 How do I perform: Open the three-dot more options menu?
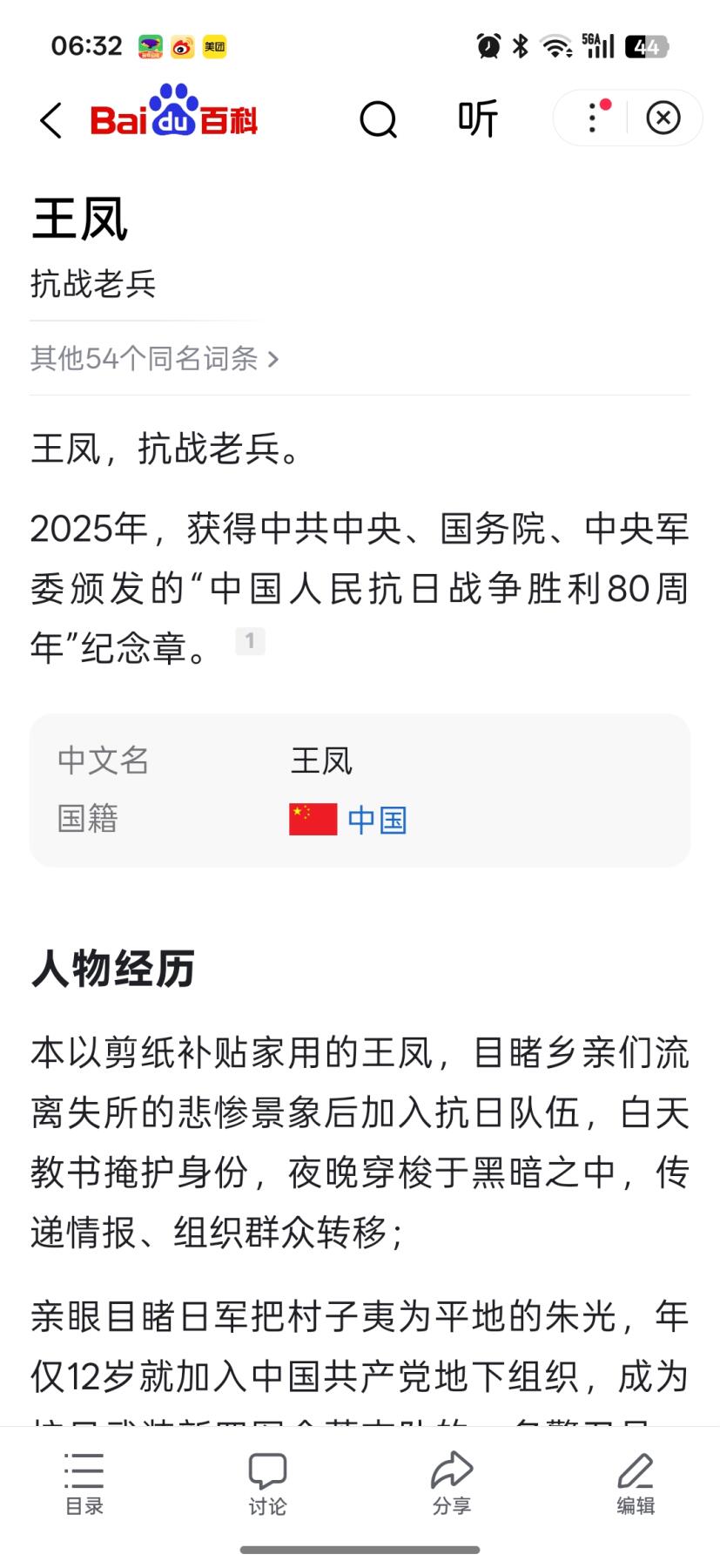click(x=592, y=118)
